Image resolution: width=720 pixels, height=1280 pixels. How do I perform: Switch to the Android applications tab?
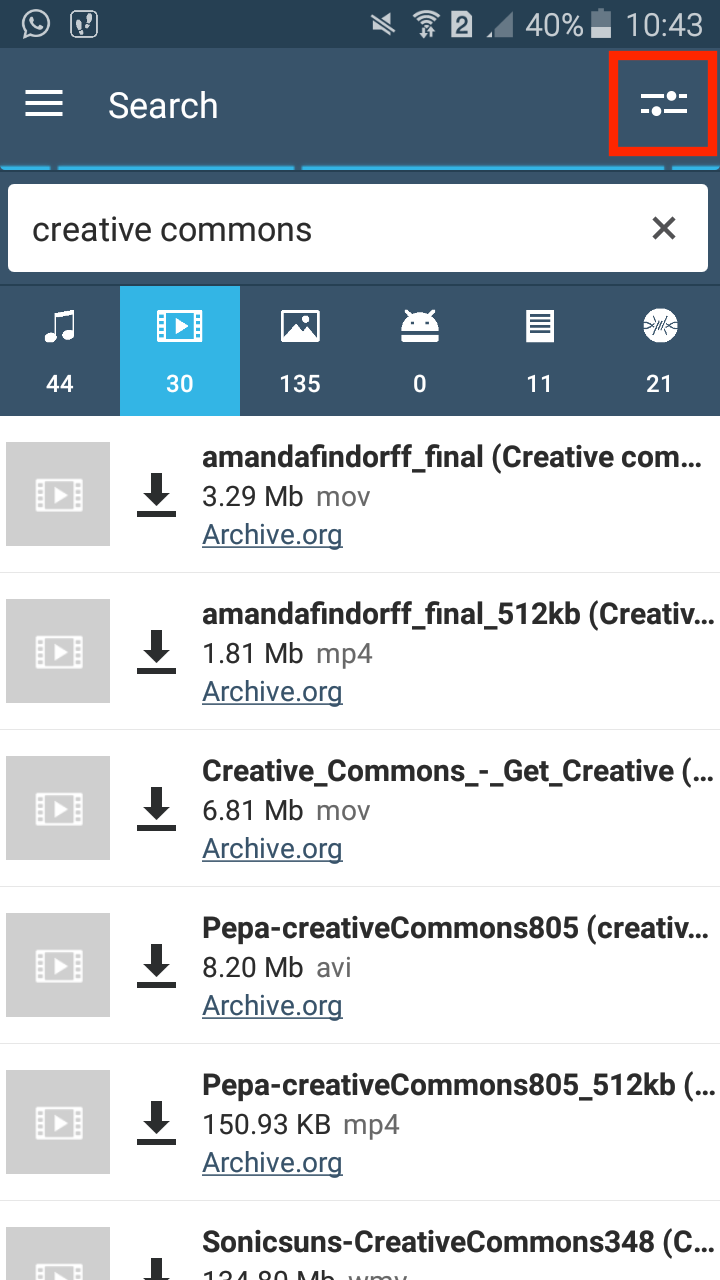tap(420, 350)
